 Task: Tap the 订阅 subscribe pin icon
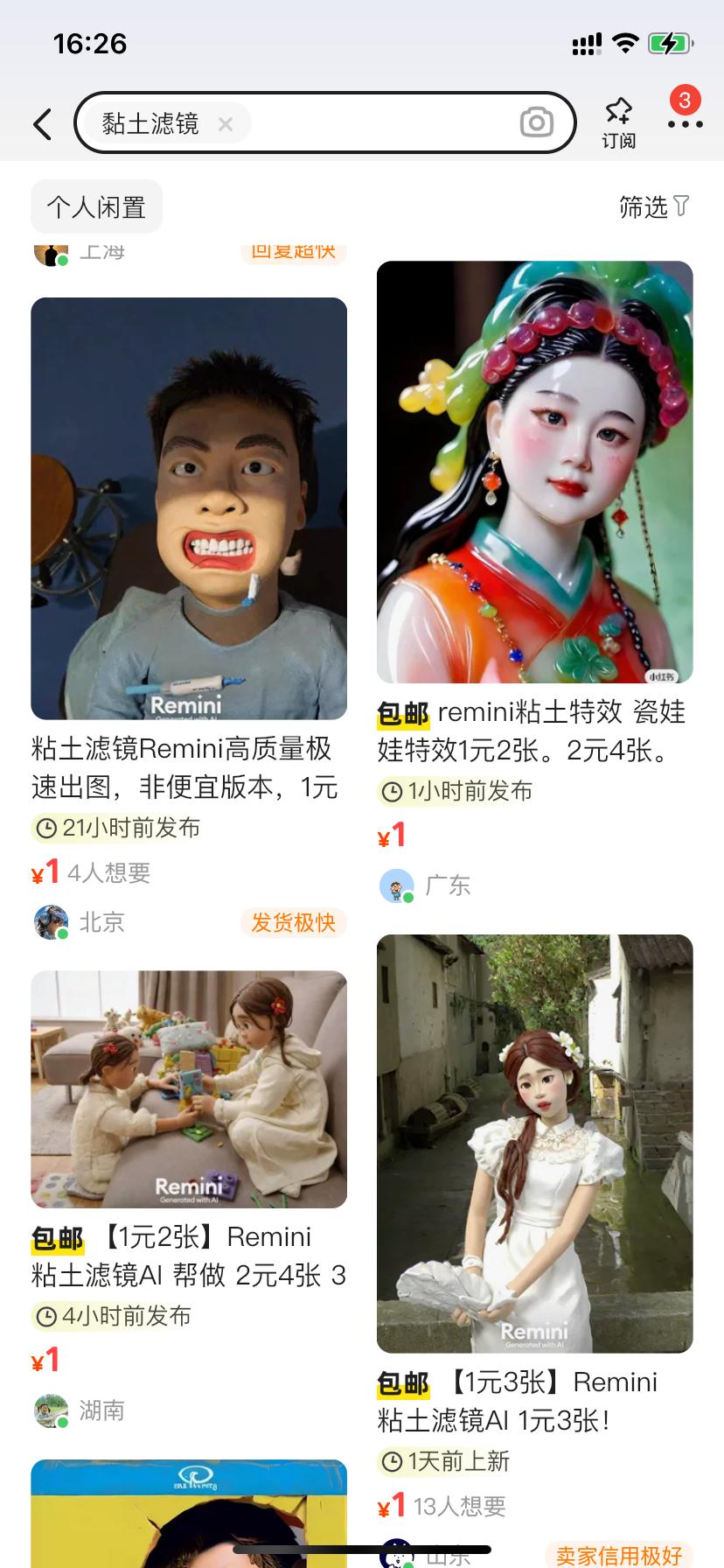618,121
